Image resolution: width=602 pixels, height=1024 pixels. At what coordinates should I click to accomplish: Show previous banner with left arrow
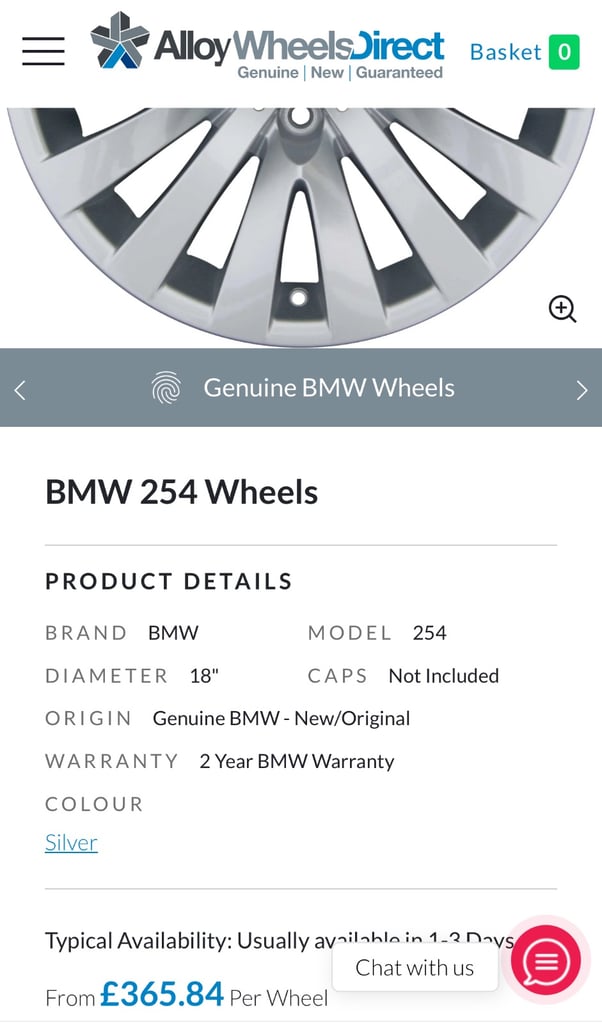pos(20,391)
